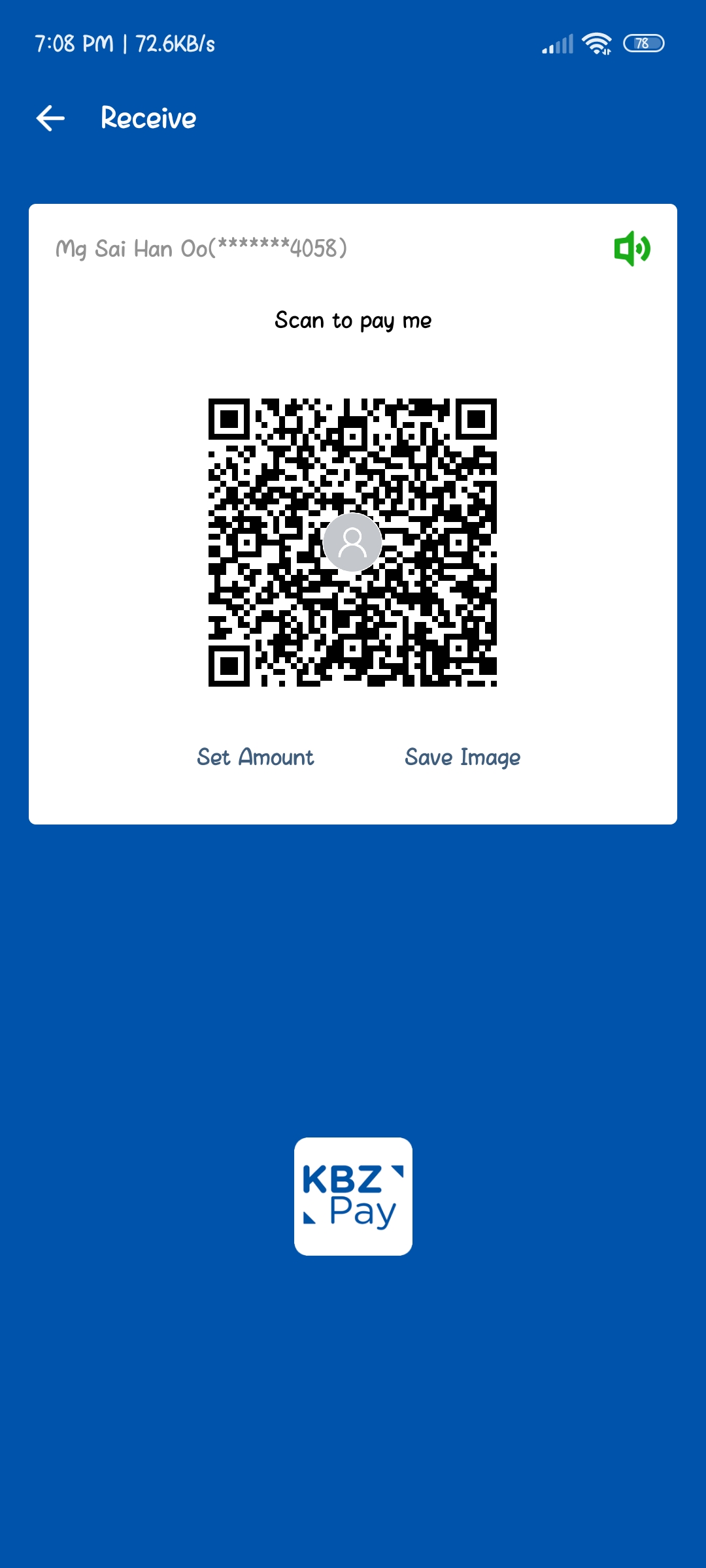Go back from the Receive screen
Image resolution: width=706 pixels, height=1568 pixels.
[50, 118]
